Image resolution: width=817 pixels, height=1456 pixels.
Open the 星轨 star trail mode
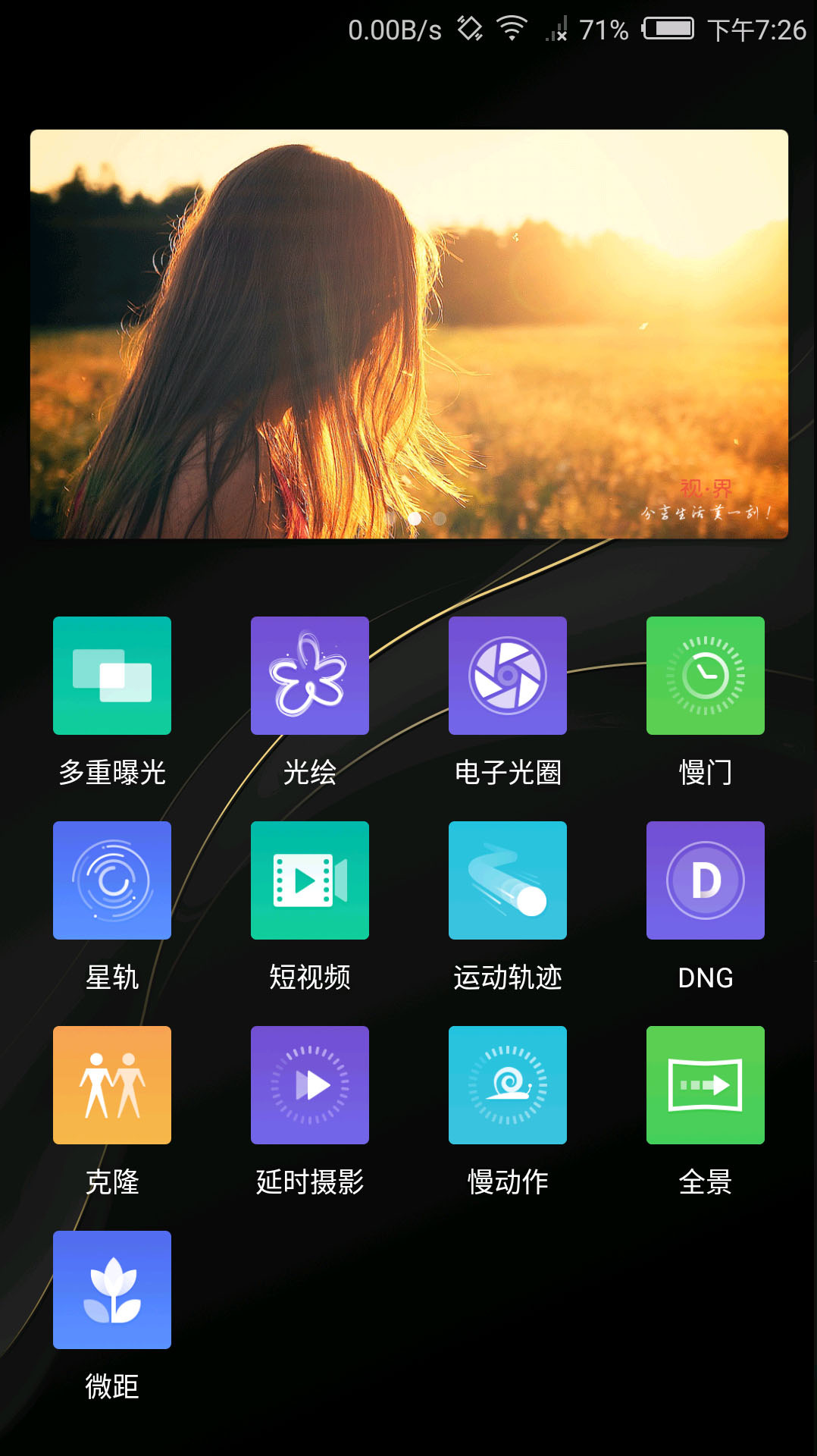click(112, 880)
